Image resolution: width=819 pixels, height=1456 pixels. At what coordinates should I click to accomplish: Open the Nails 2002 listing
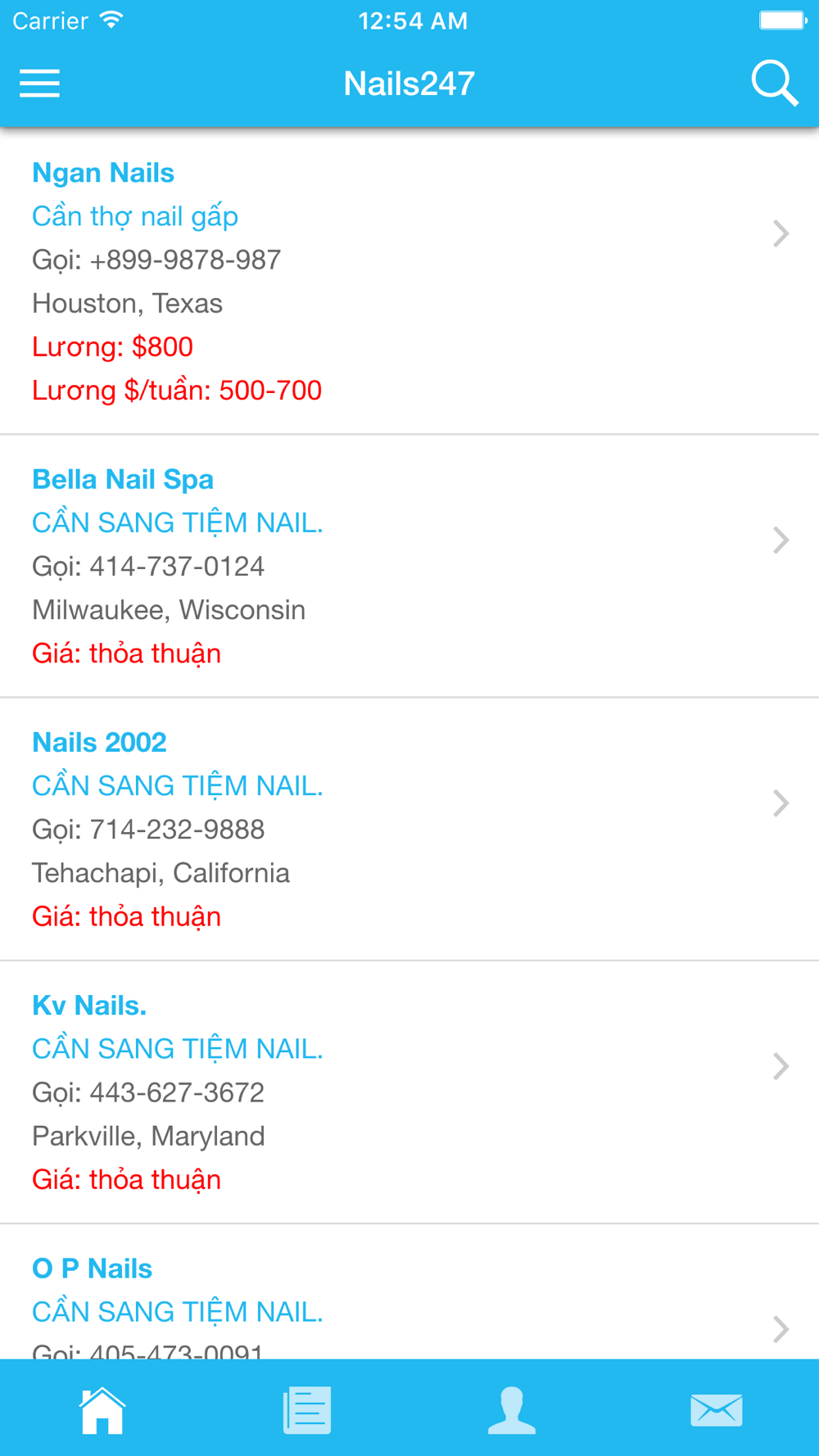pos(409,829)
